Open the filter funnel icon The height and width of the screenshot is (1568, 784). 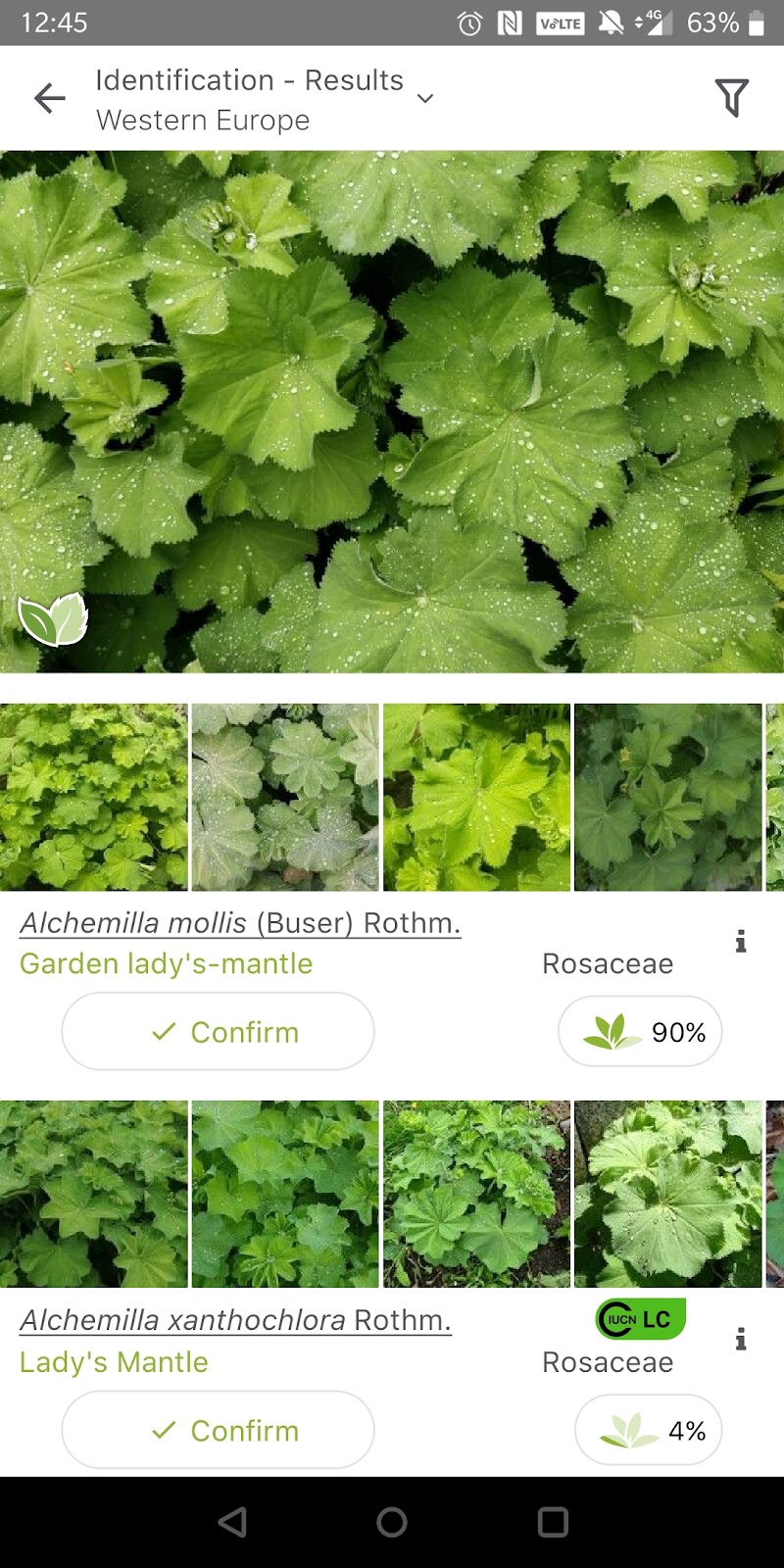point(731,98)
